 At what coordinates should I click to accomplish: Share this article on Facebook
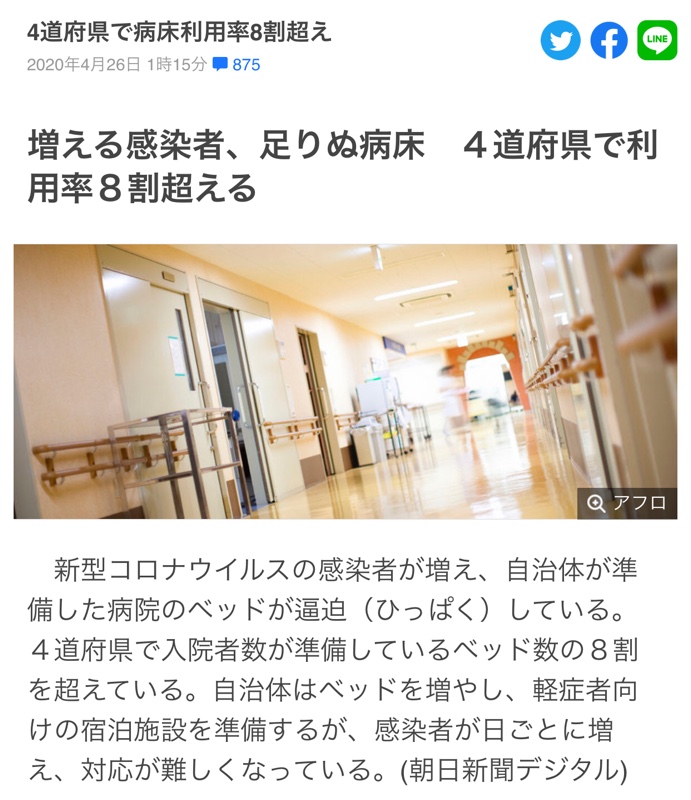609,41
